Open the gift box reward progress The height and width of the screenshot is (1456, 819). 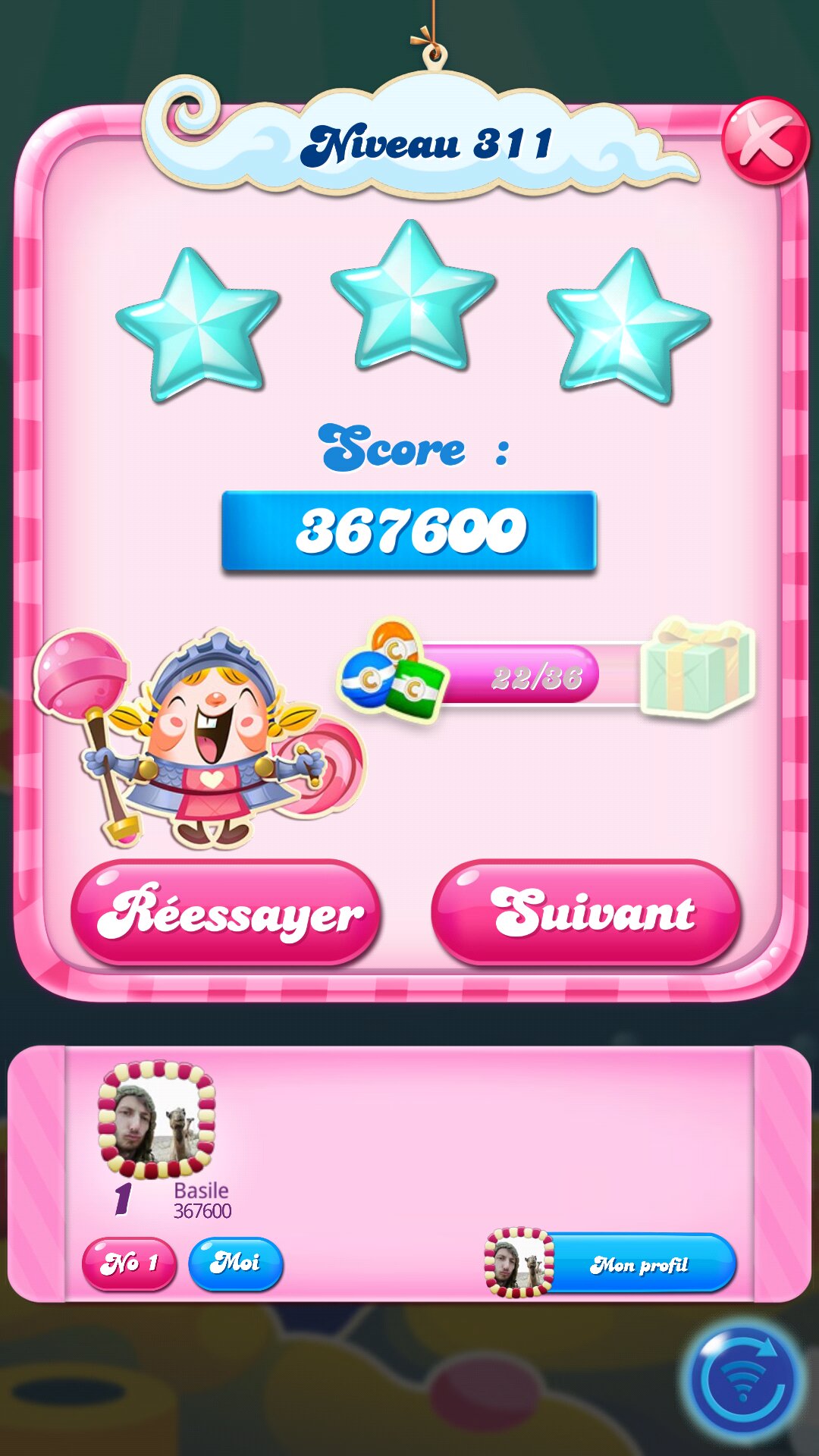(x=696, y=667)
